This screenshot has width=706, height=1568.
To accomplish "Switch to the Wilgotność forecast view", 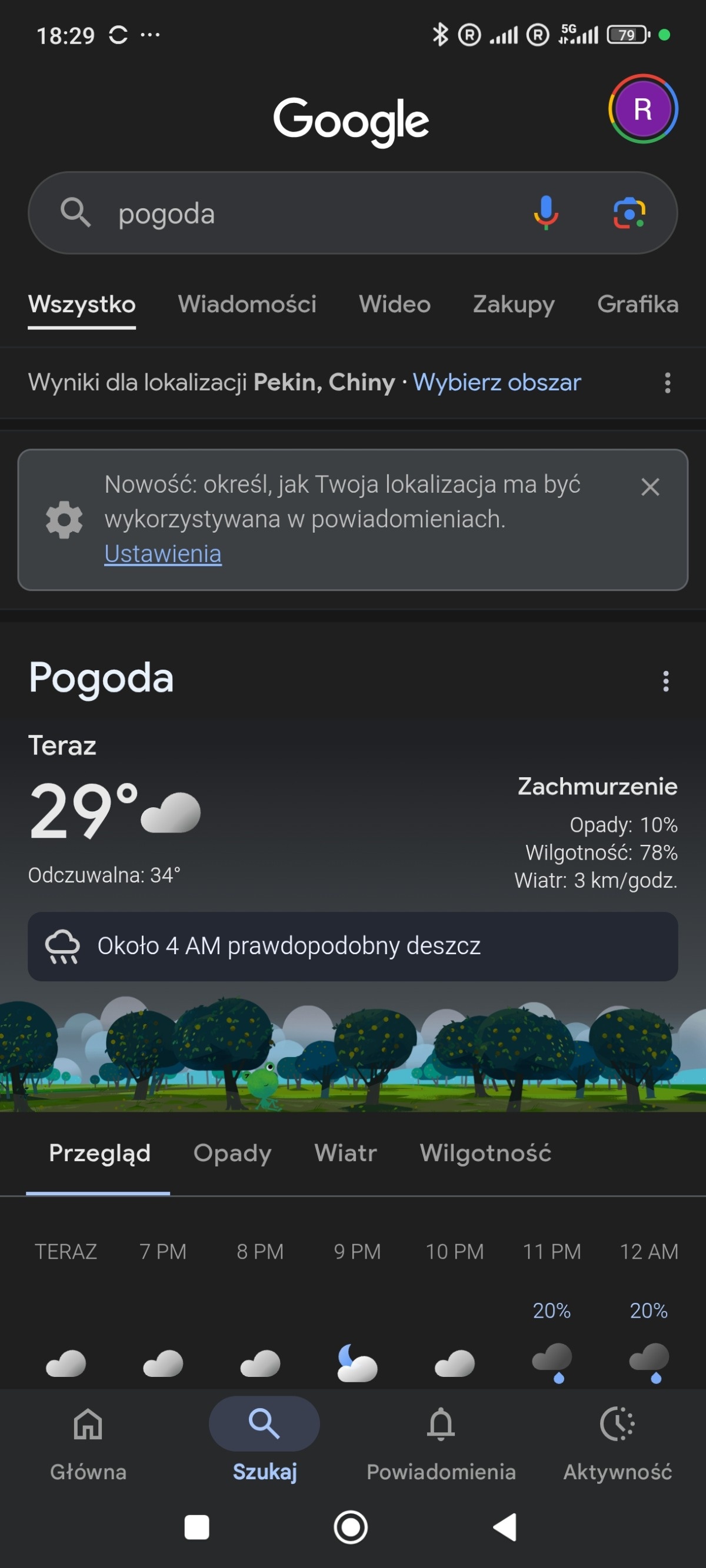I will coord(485,1152).
